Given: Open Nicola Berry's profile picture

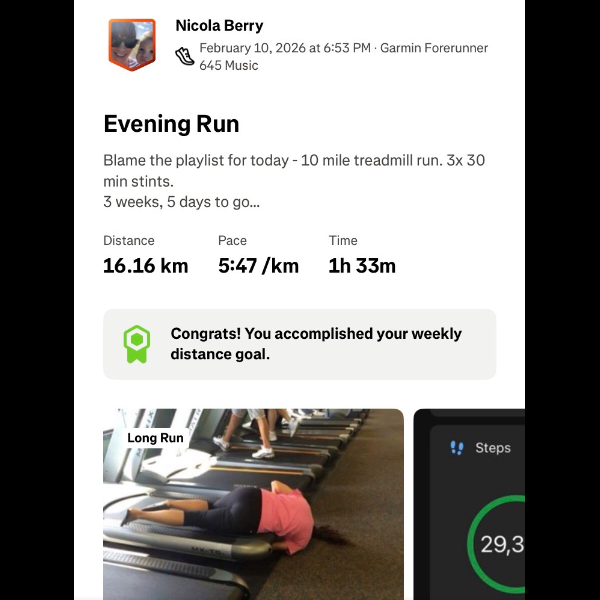Looking at the screenshot, I should [132, 45].
